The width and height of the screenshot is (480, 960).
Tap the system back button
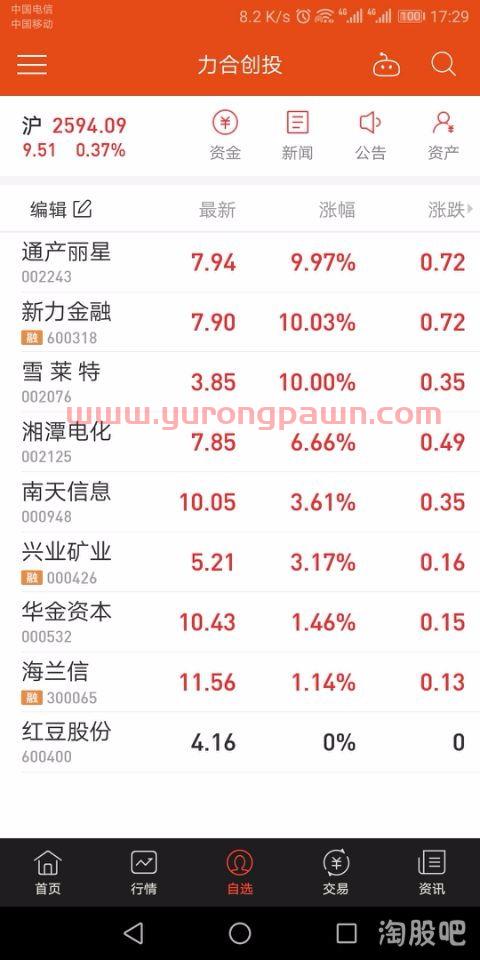tap(133, 934)
